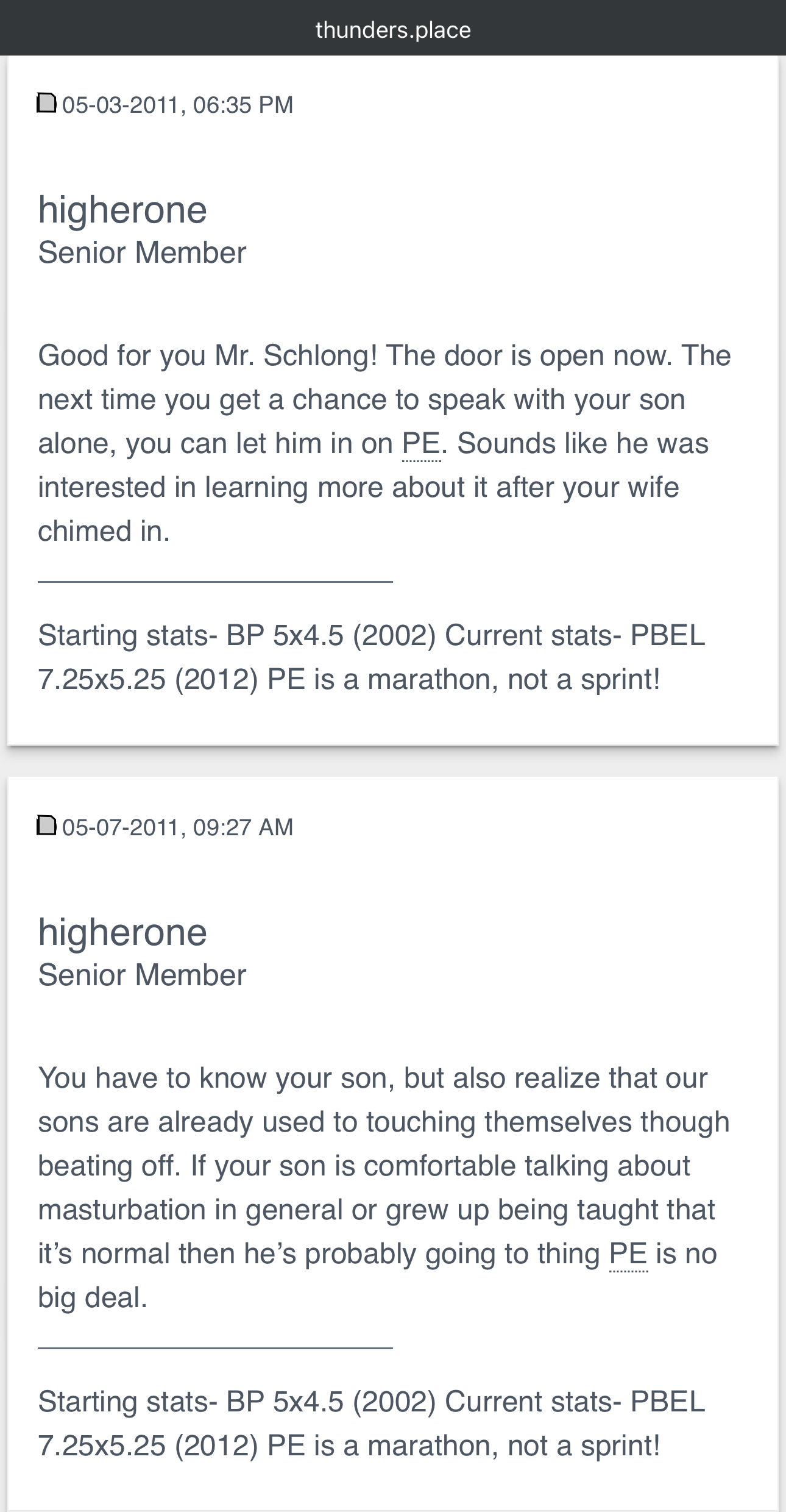Tap post icon beside 05-07-2011, 09:27 AM
786x1512 pixels.
(x=47, y=826)
